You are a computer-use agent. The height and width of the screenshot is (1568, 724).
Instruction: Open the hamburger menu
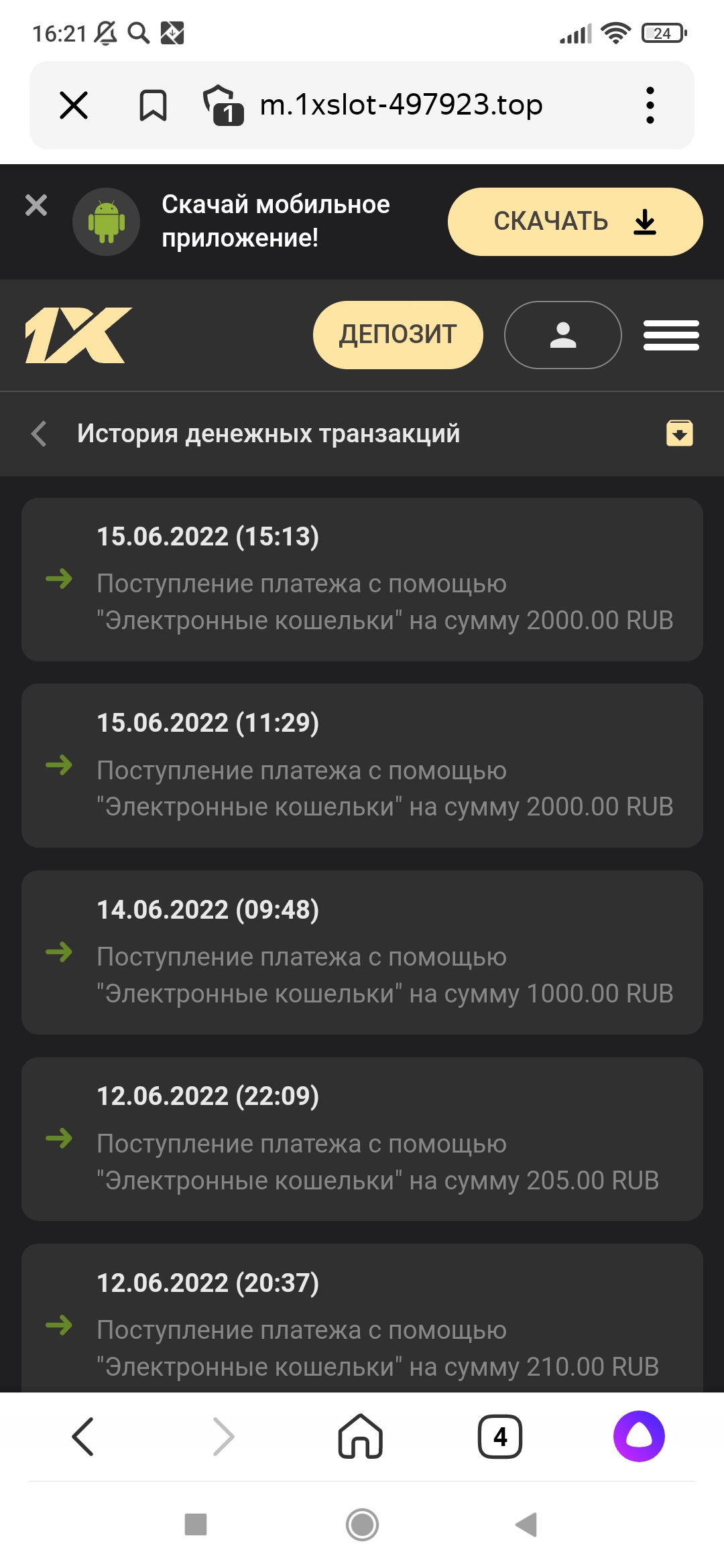[670, 335]
